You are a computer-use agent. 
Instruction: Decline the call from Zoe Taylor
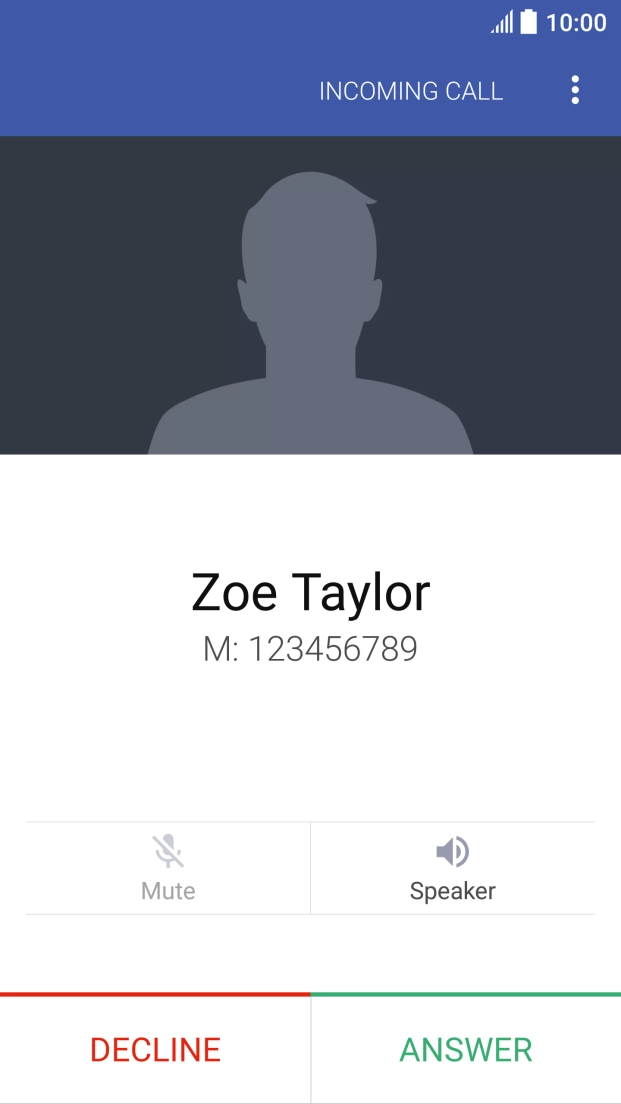click(x=155, y=1049)
